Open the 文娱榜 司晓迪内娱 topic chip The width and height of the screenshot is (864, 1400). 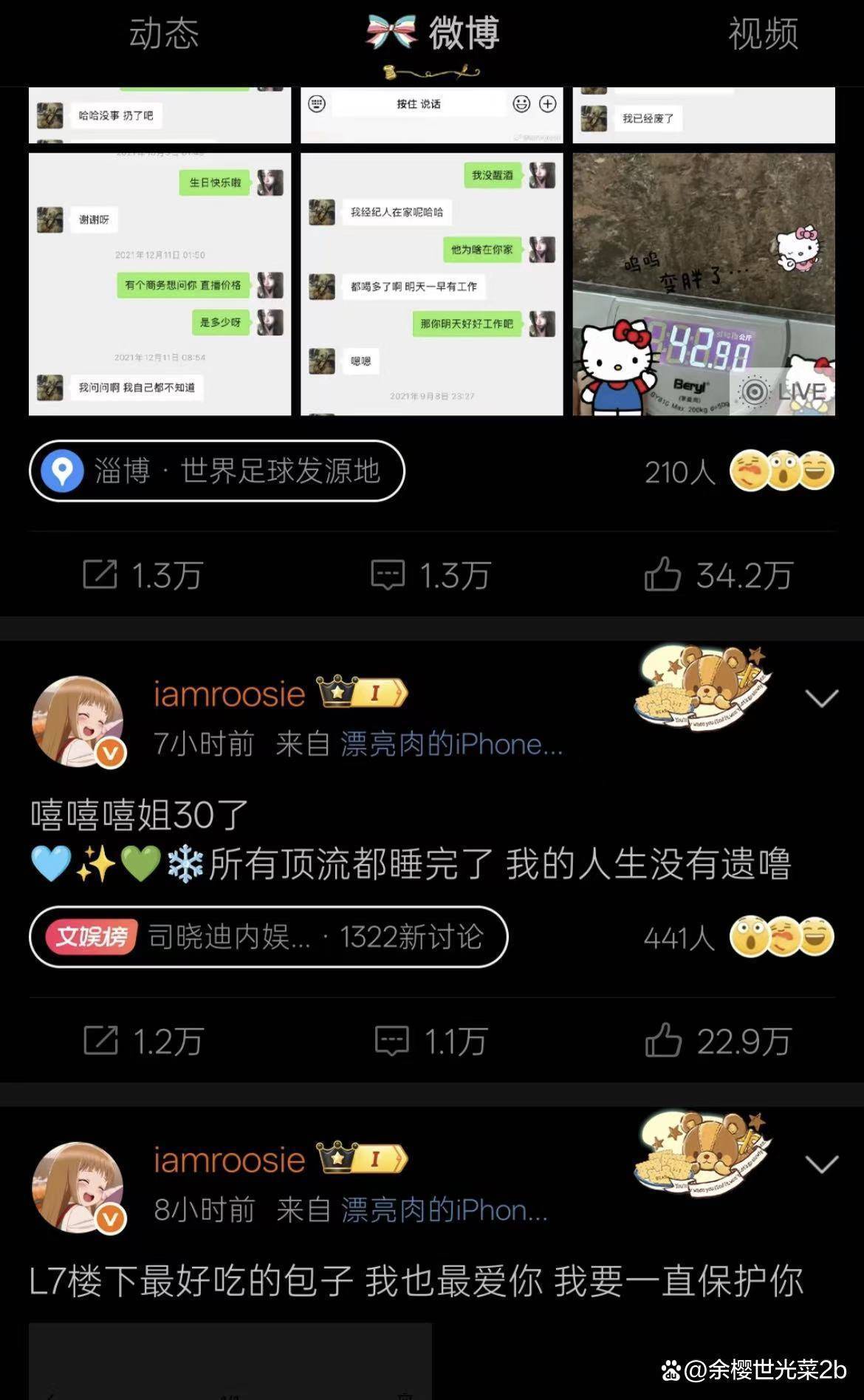[x=268, y=937]
